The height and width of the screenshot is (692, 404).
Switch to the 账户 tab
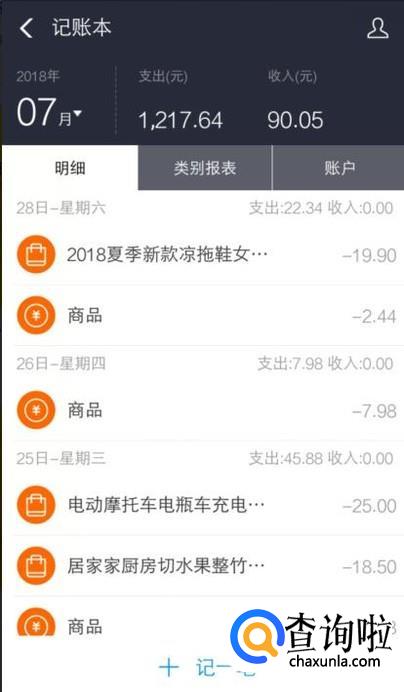339,168
